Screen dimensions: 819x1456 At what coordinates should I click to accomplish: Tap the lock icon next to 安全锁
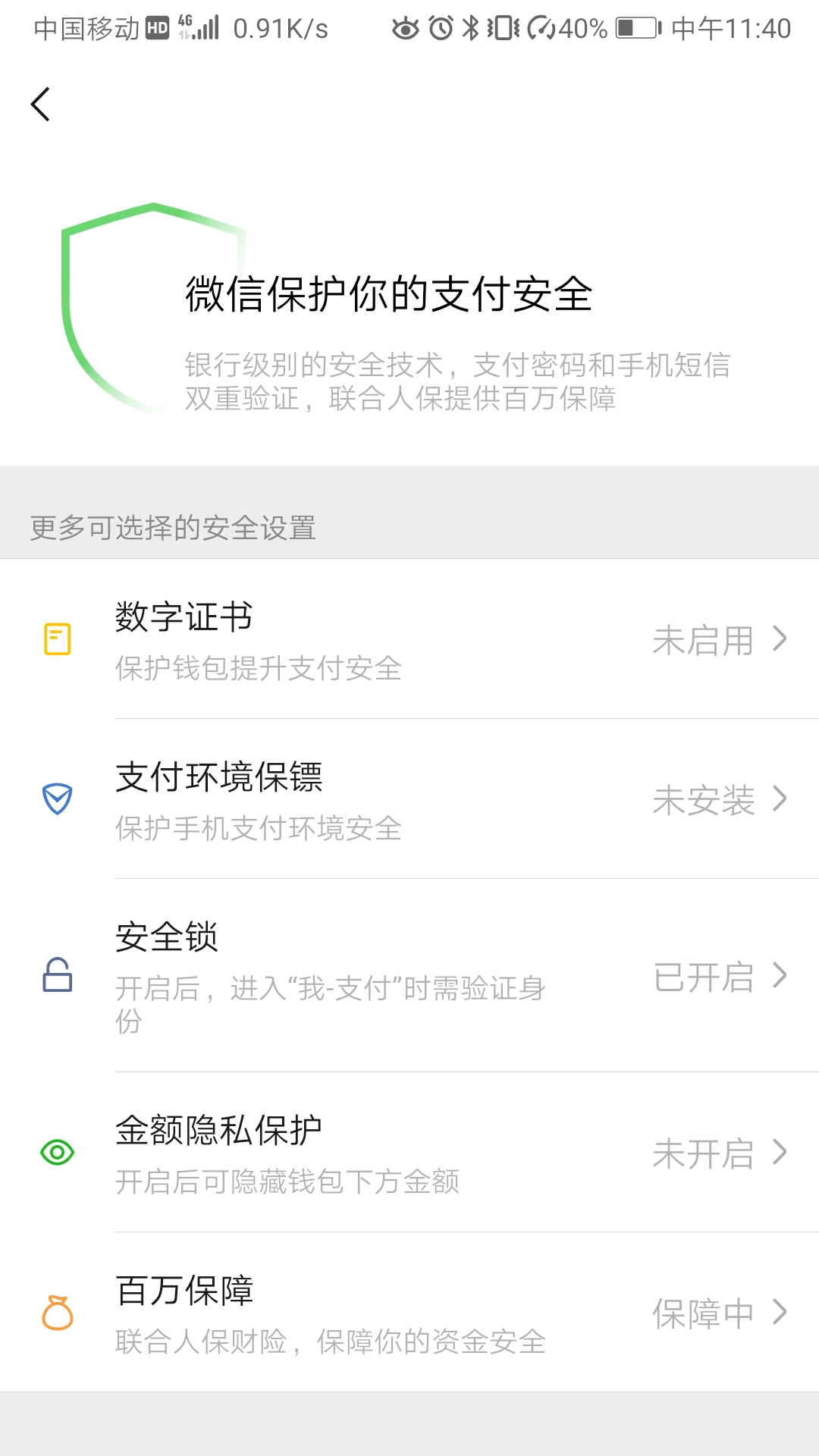(57, 978)
